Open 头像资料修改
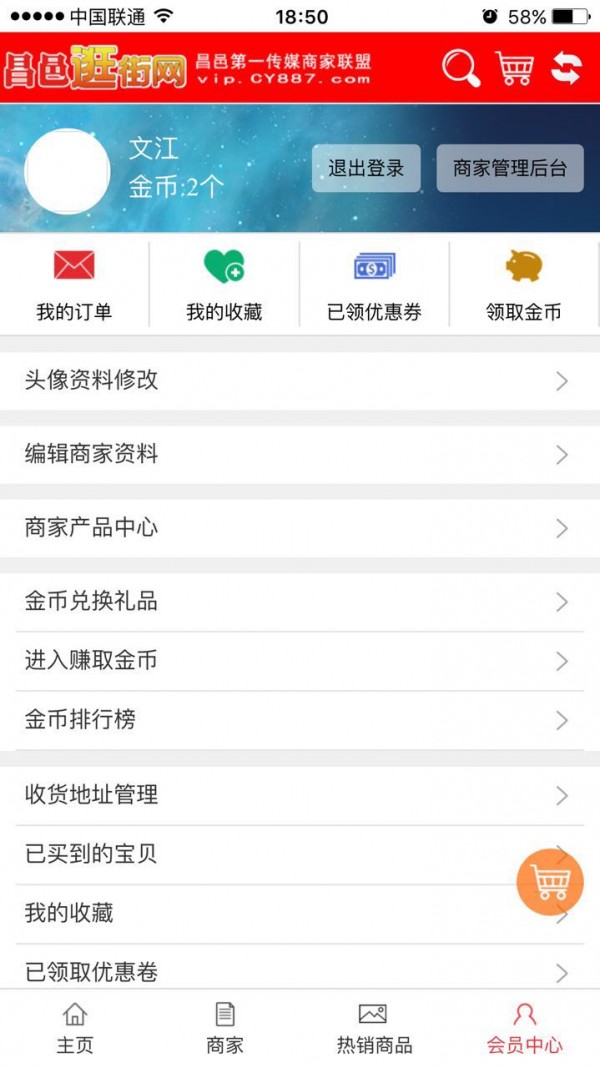This screenshot has width=600, height=1068. [300, 380]
